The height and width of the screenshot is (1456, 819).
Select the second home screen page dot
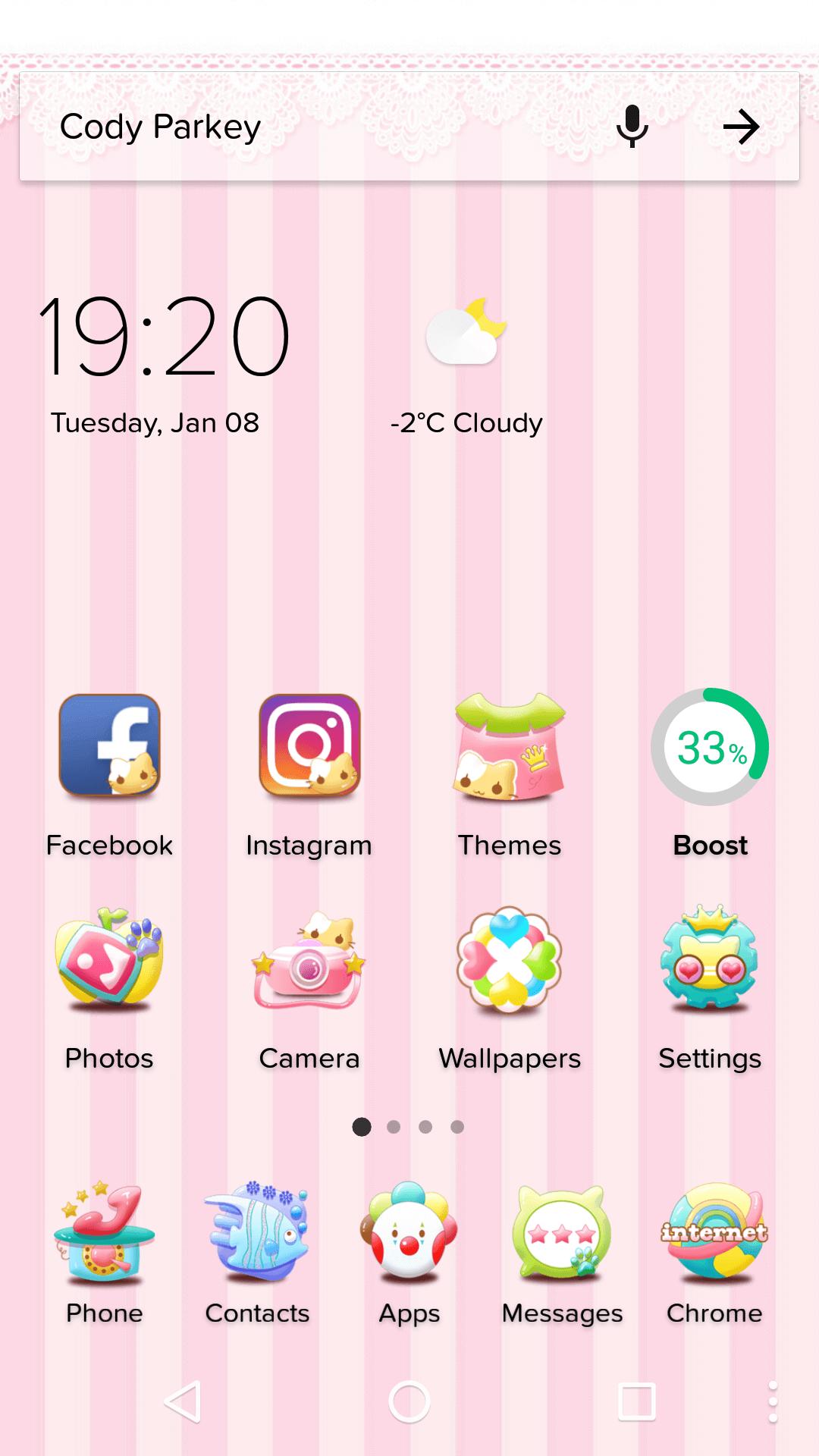click(394, 1128)
